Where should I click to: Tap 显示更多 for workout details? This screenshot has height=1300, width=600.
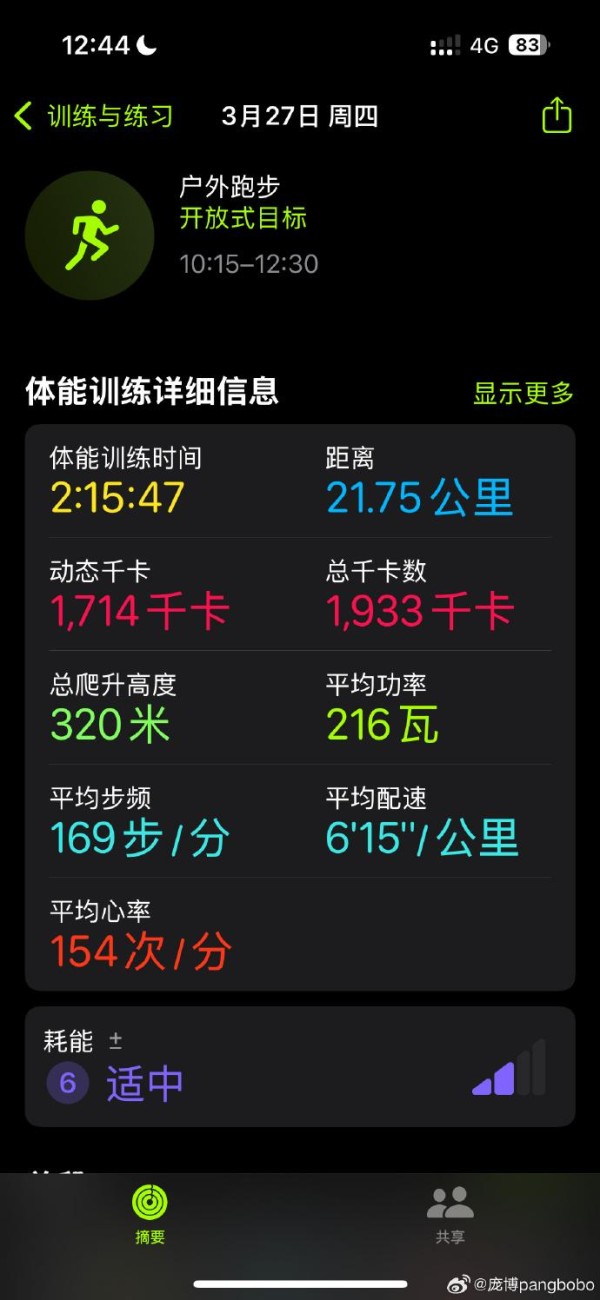(x=523, y=393)
